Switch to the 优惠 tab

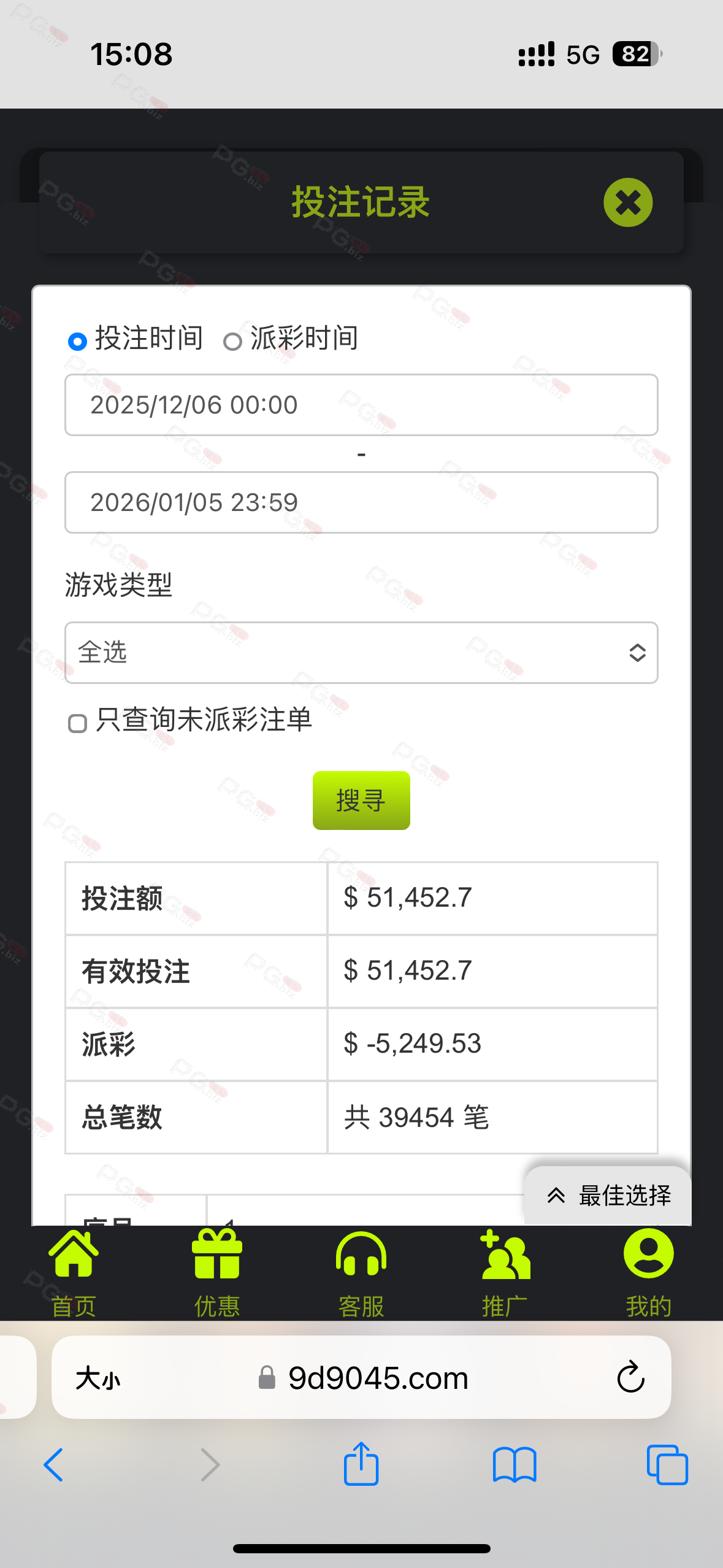pyautogui.click(x=217, y=1274)
